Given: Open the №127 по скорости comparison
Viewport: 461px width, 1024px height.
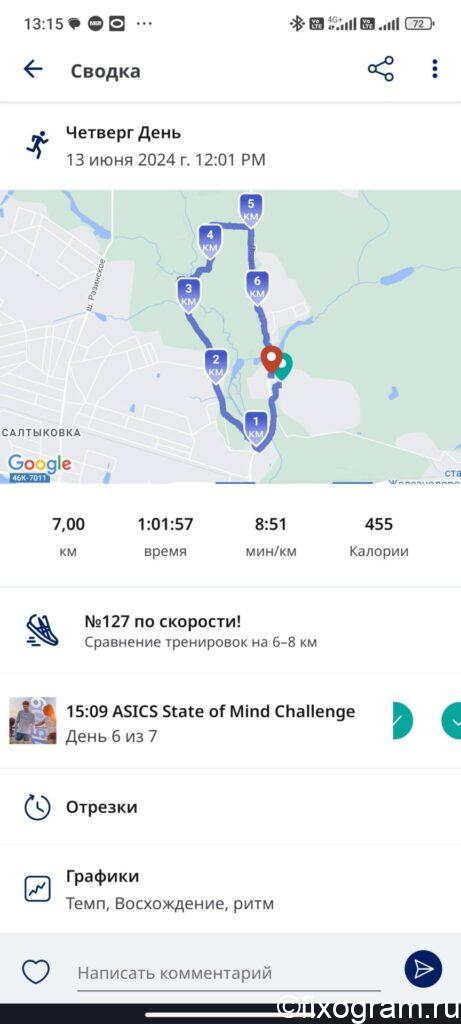Looking at the screenshot, I should coord(230,631).
